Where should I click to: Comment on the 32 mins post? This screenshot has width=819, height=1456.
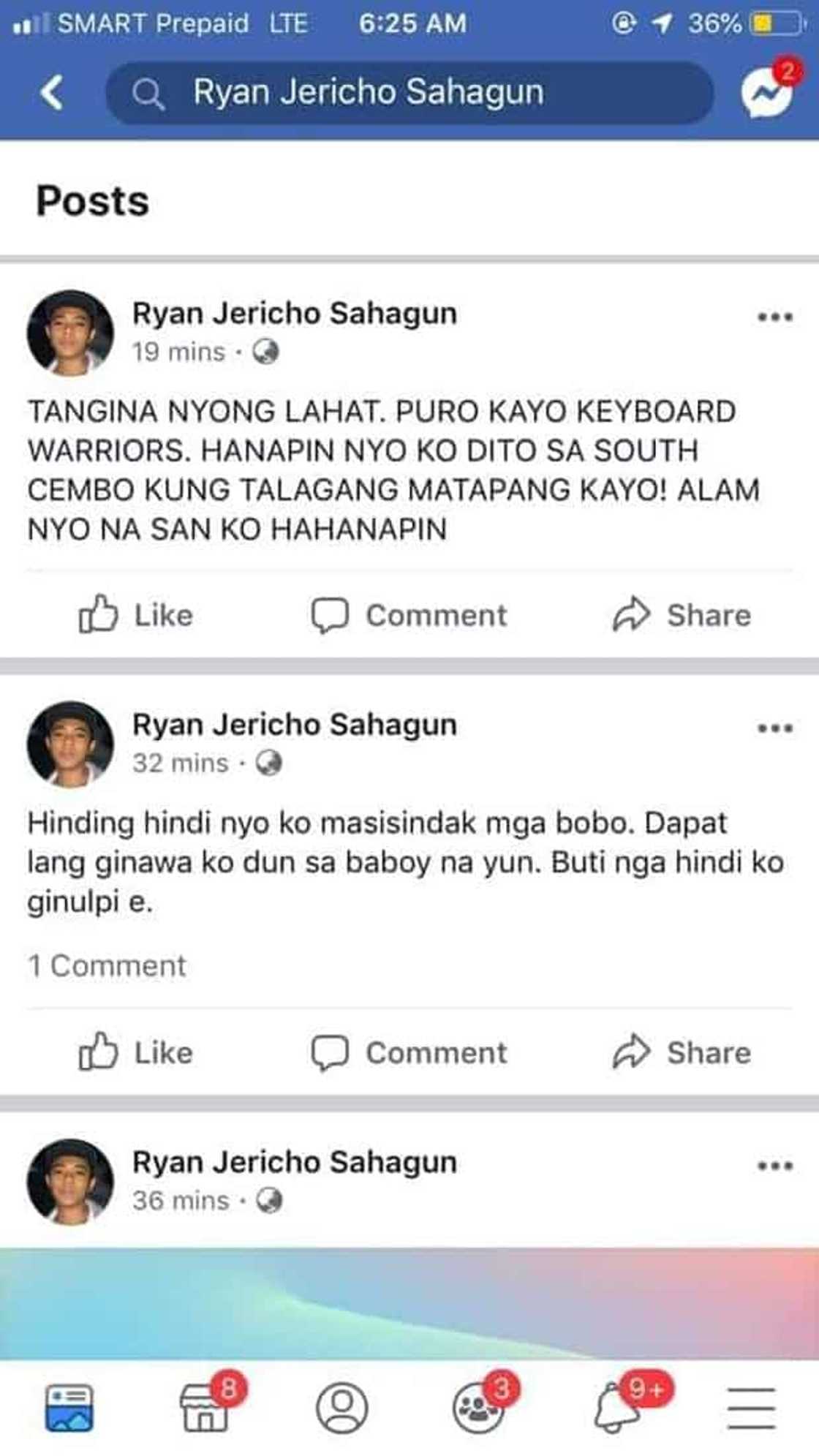[409, 1052]
